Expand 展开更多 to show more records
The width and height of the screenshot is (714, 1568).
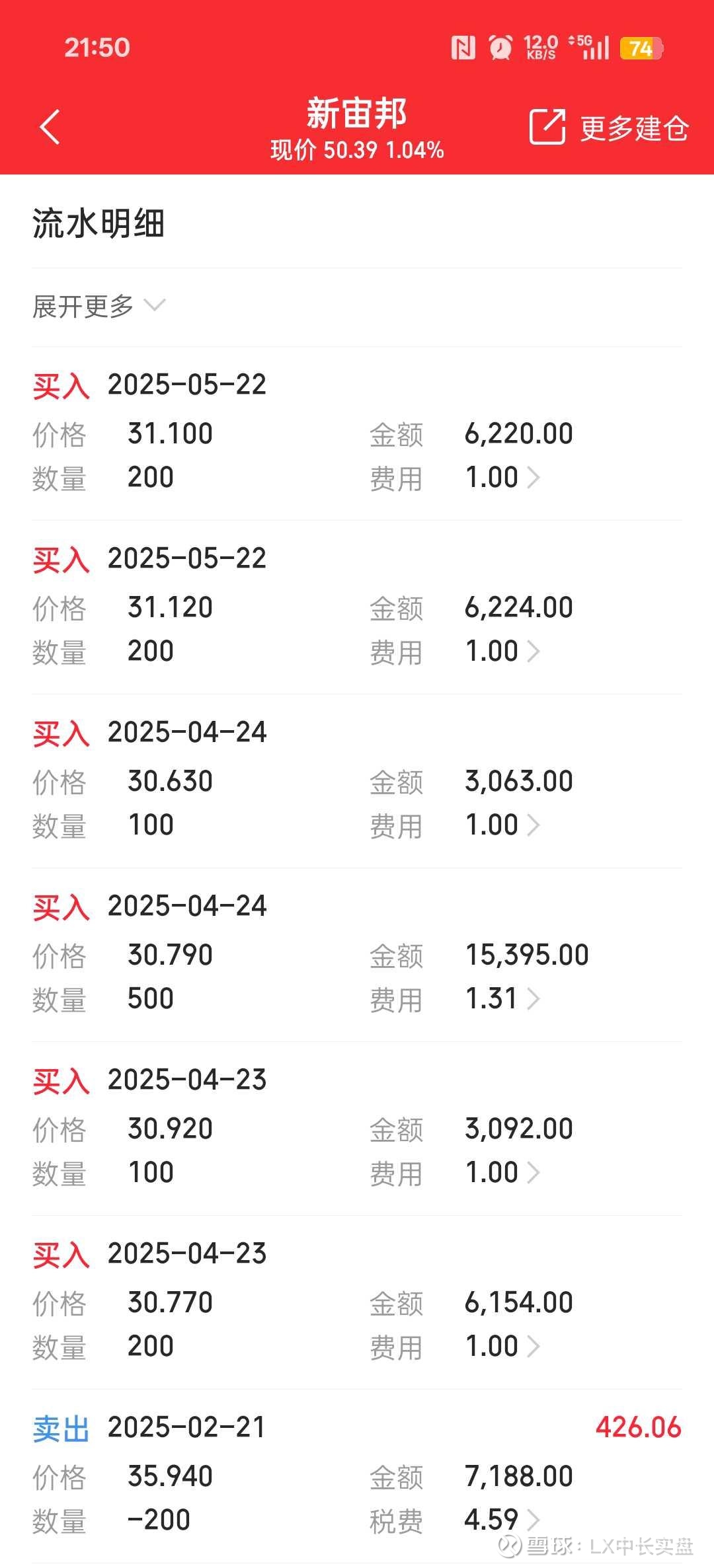click(99, 306)
